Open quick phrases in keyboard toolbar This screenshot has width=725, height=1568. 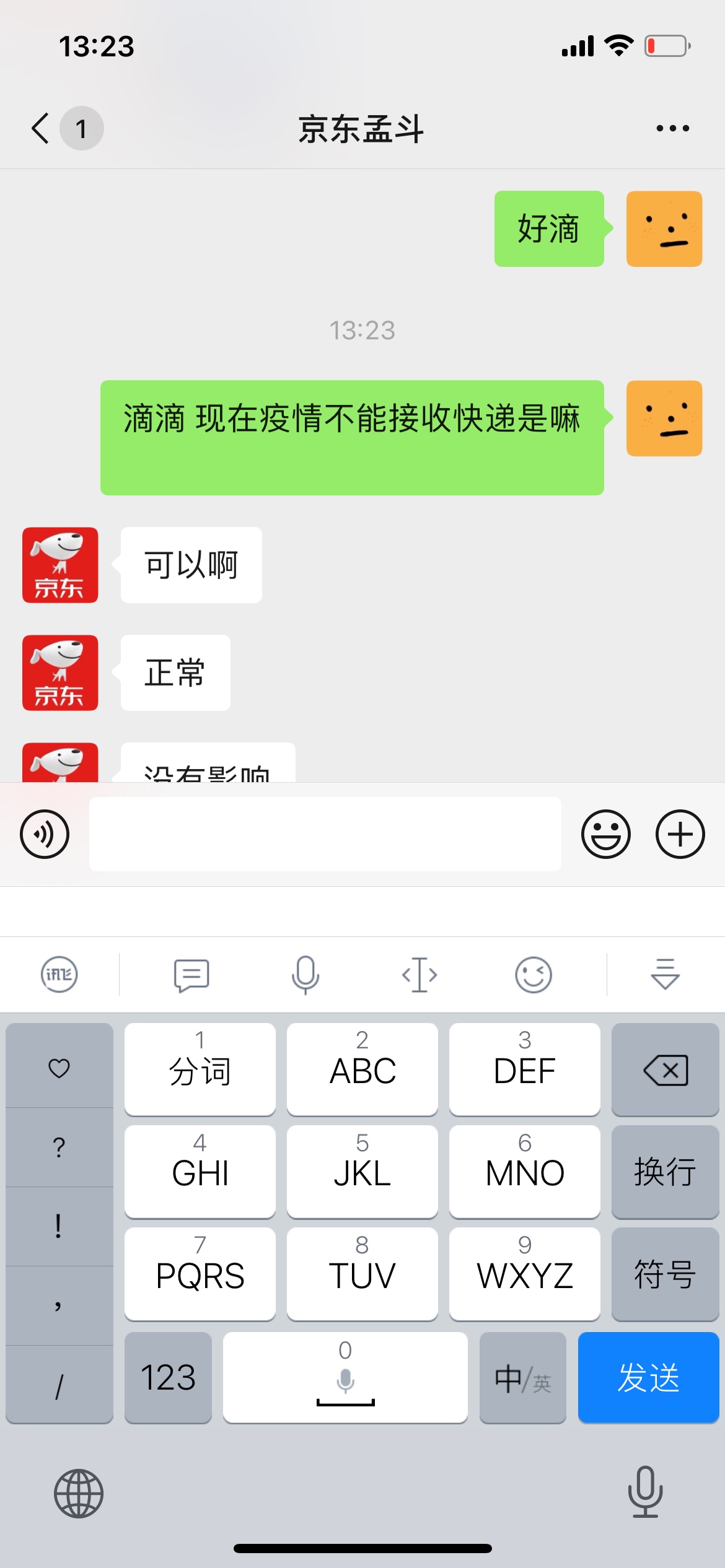pyautogui.click(x=191, y=975)
